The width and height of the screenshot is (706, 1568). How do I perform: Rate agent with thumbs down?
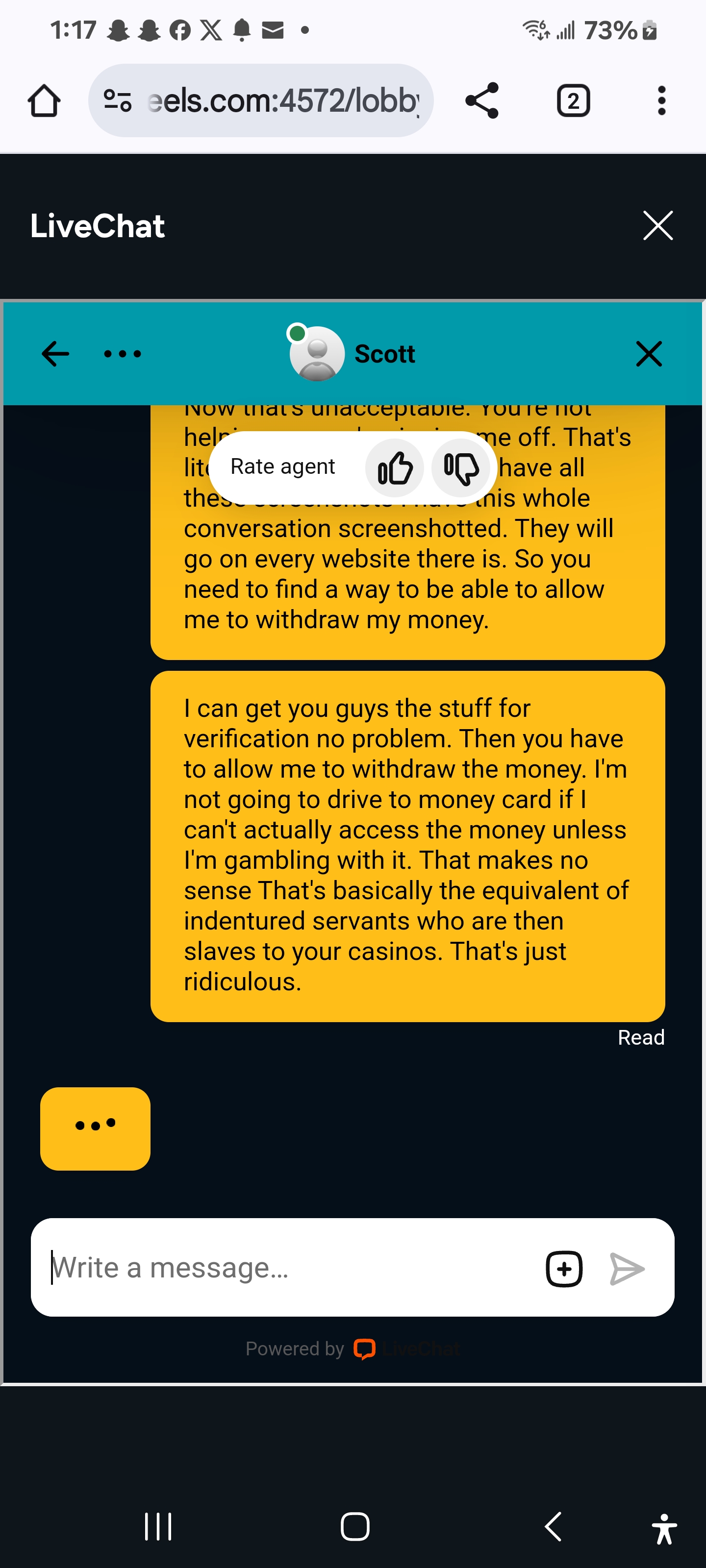(x=461, y=468)
